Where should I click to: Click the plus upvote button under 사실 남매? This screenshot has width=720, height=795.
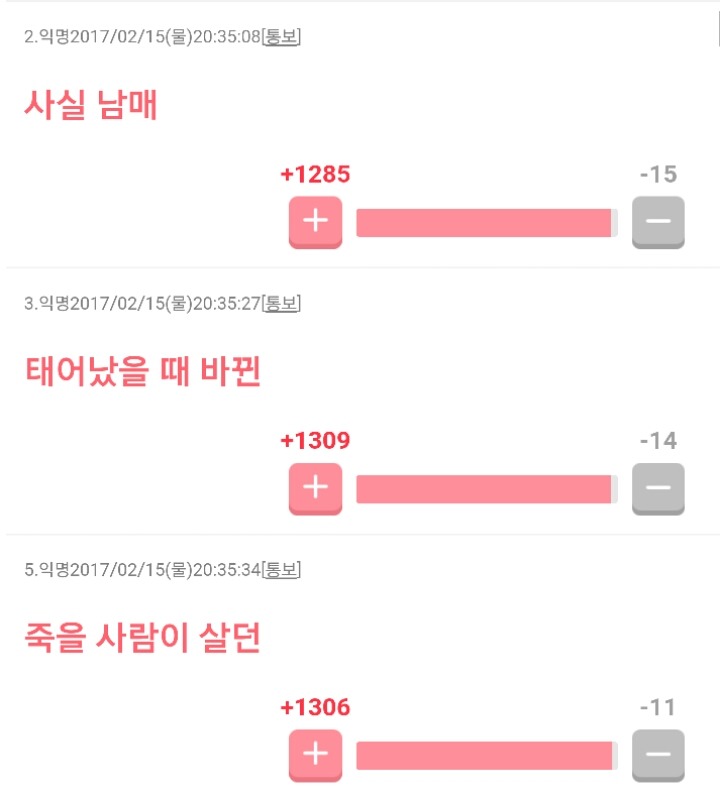pyautogui.click(x=315, y=222)
